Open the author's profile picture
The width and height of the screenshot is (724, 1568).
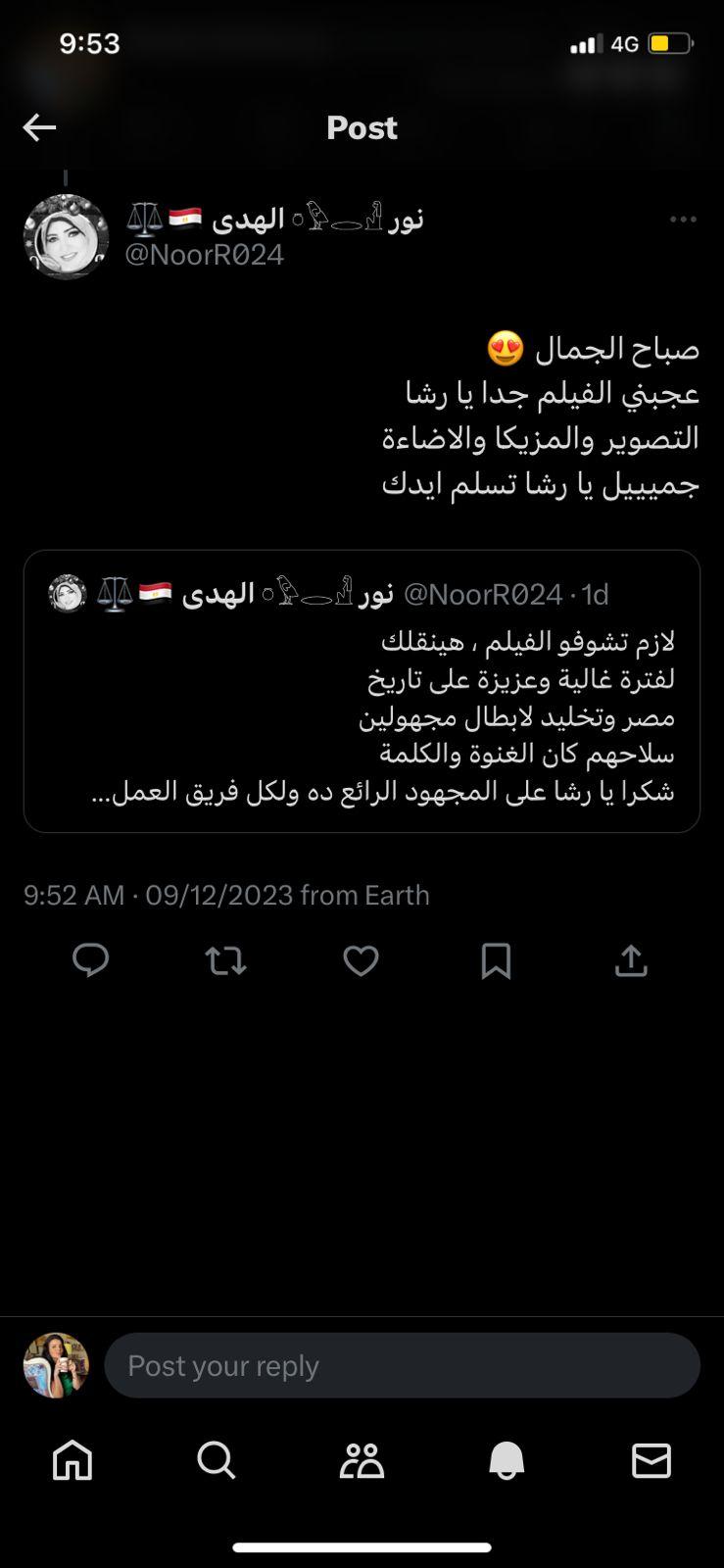click(66, 237)
